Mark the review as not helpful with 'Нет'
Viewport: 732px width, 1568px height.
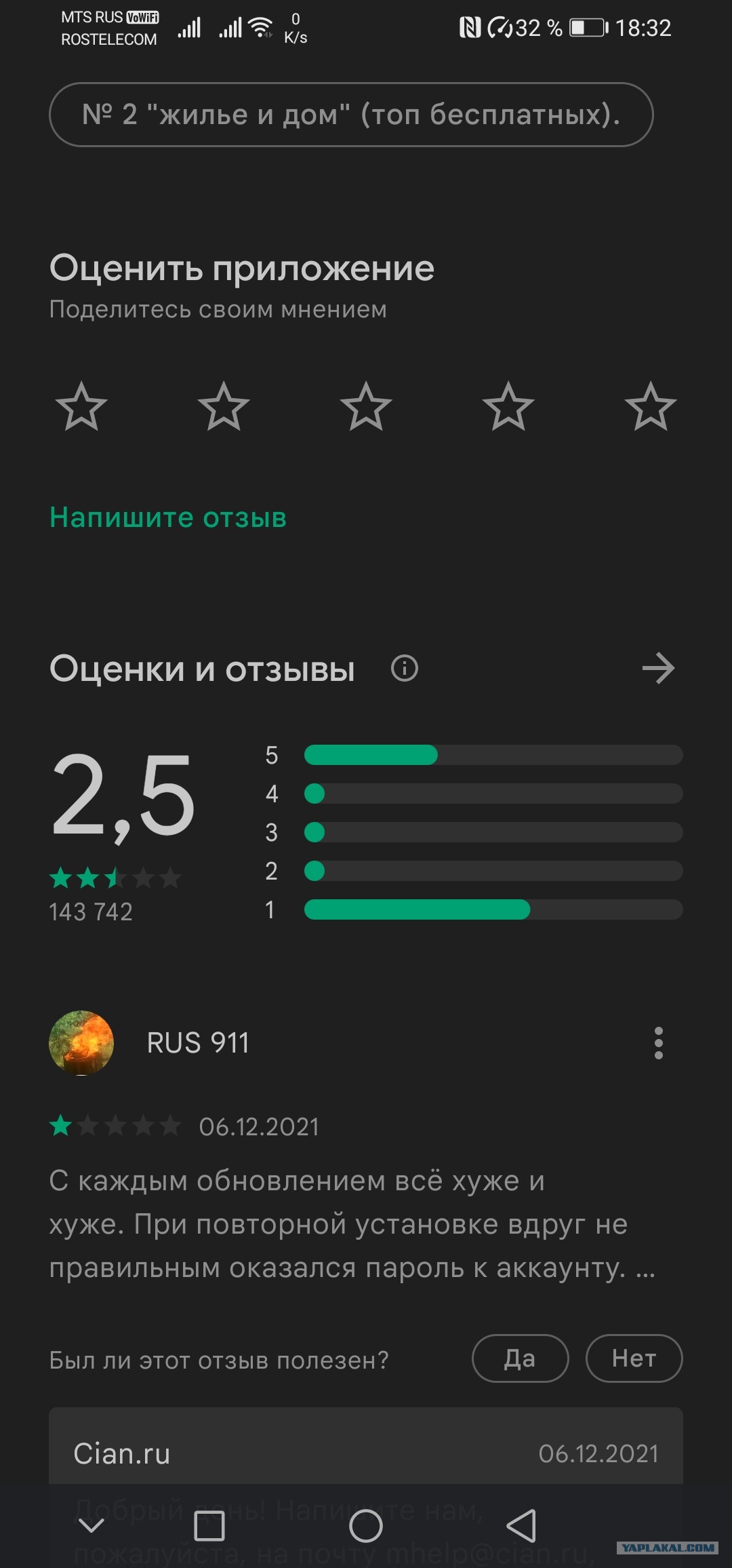click(x=634, y=1358)
